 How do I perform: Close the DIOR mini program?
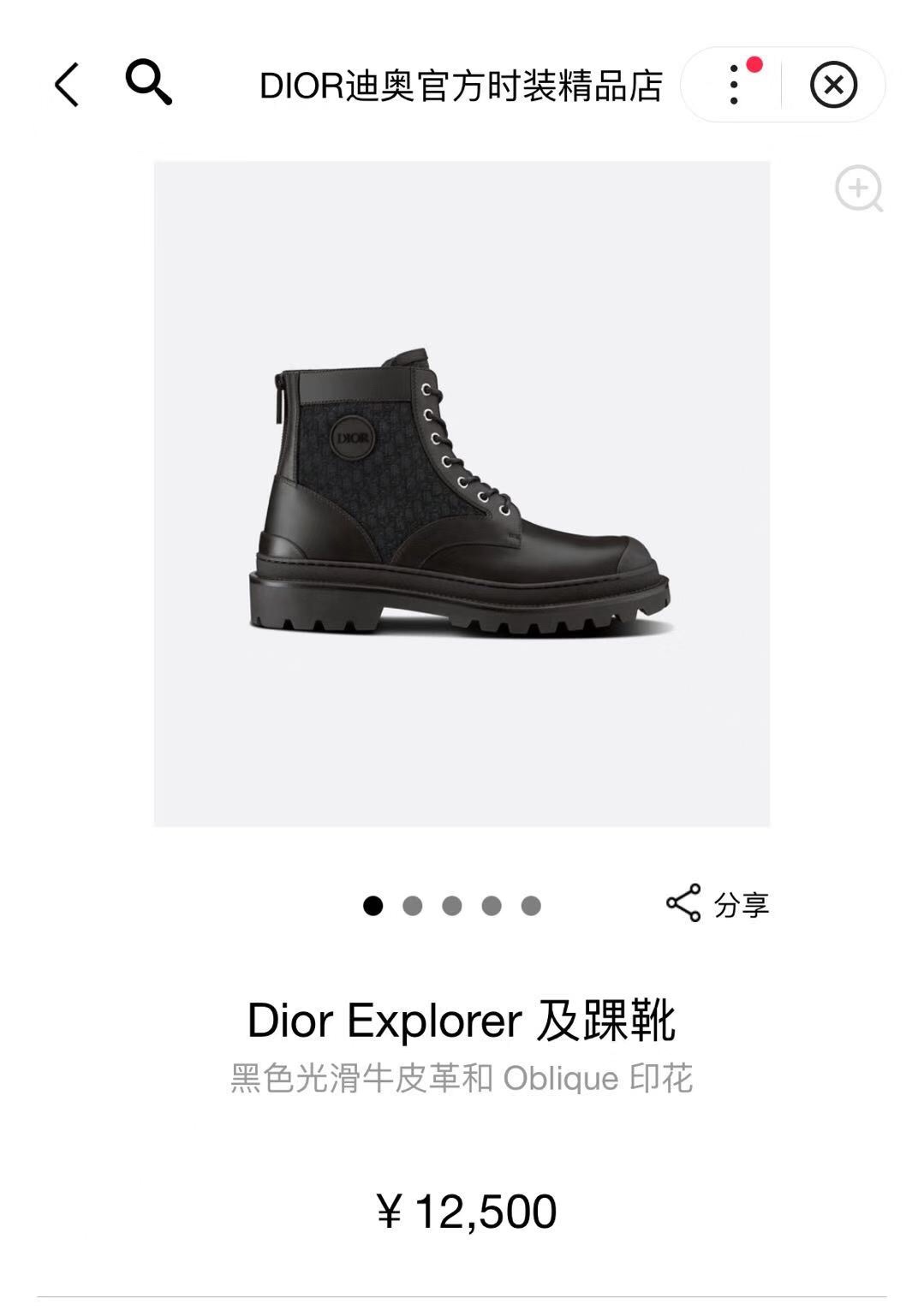coord(833,84)
